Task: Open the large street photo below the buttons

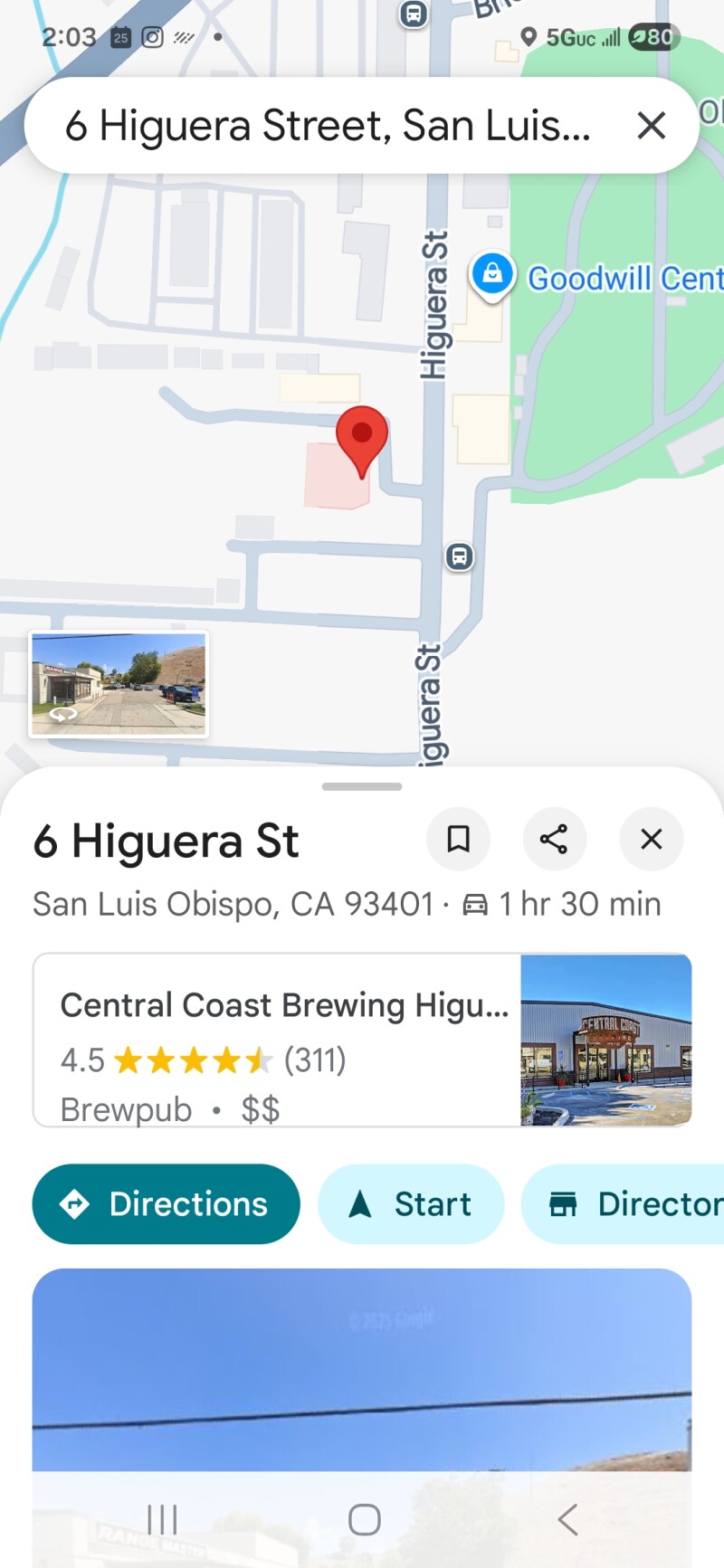Action: [362, 1366]
